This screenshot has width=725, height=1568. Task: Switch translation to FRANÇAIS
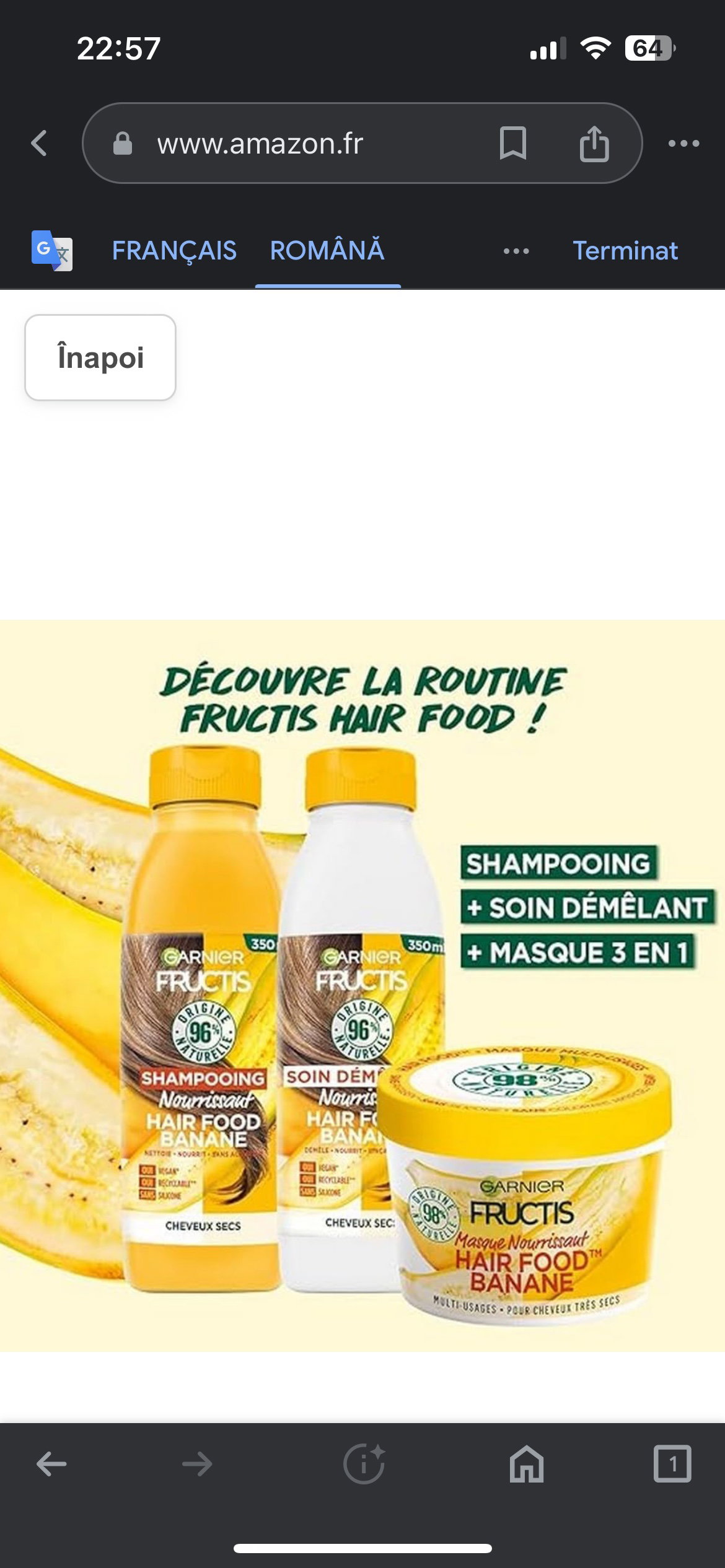click(x=174, y=251)
